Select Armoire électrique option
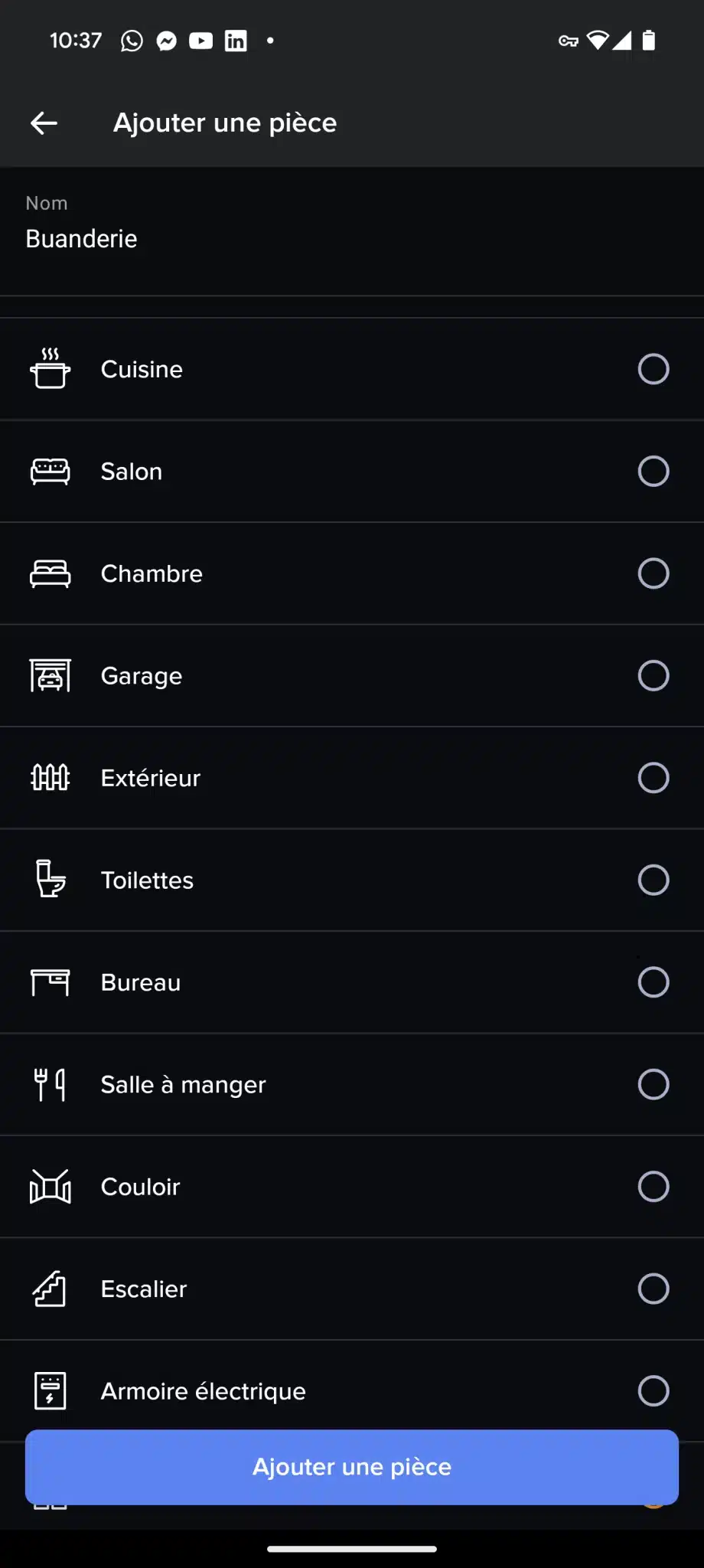The height and width of the screenshot is (1568, 704). (352, 1386)
